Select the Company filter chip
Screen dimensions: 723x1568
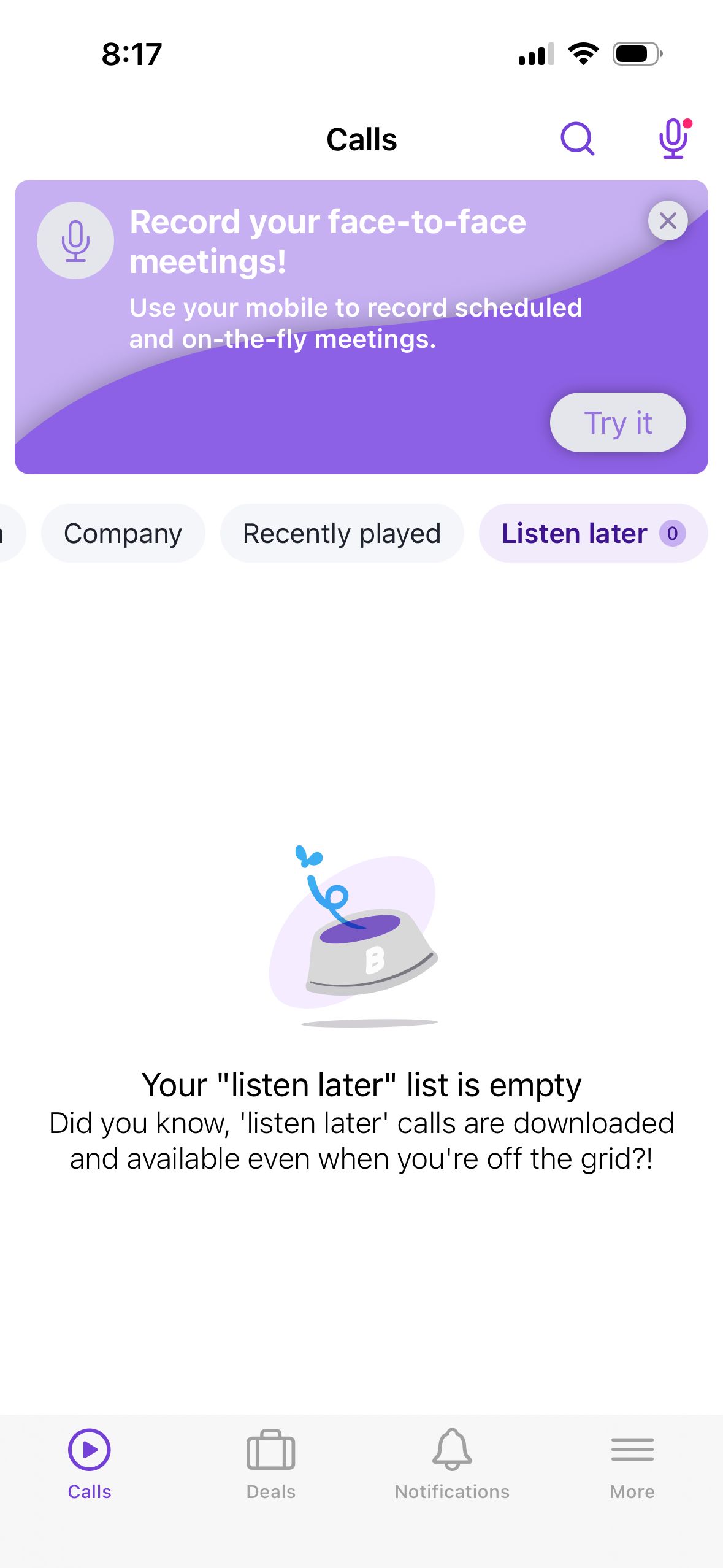pyautogui.click(x=123, y=533)
